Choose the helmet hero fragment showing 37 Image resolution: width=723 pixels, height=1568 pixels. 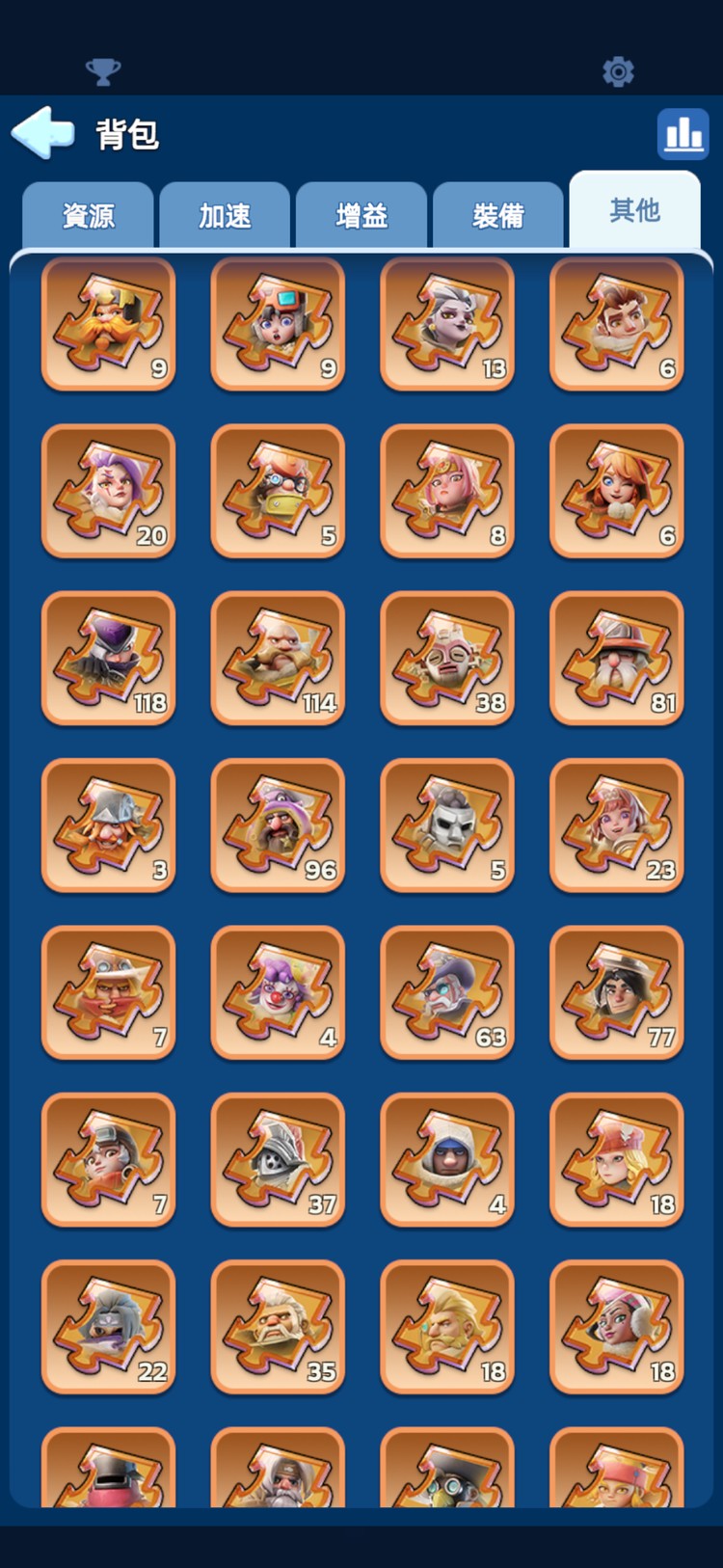[278, 1159]
